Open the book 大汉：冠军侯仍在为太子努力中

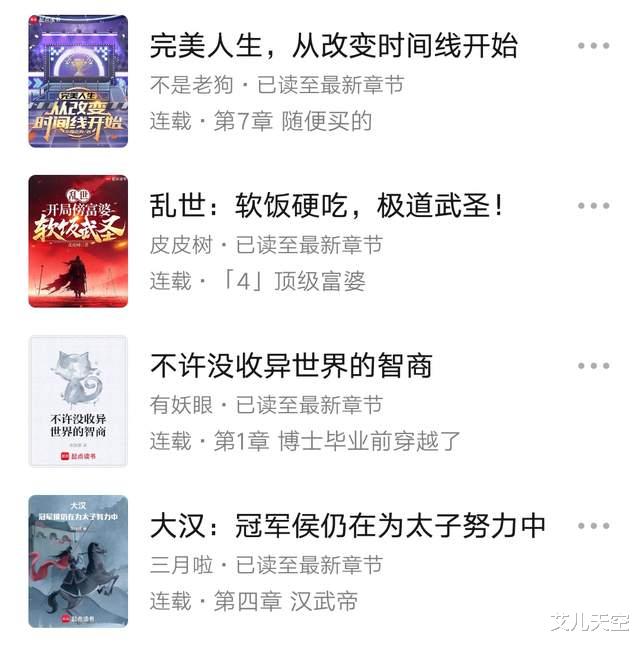pyautogui.click(x=347, y=526)
